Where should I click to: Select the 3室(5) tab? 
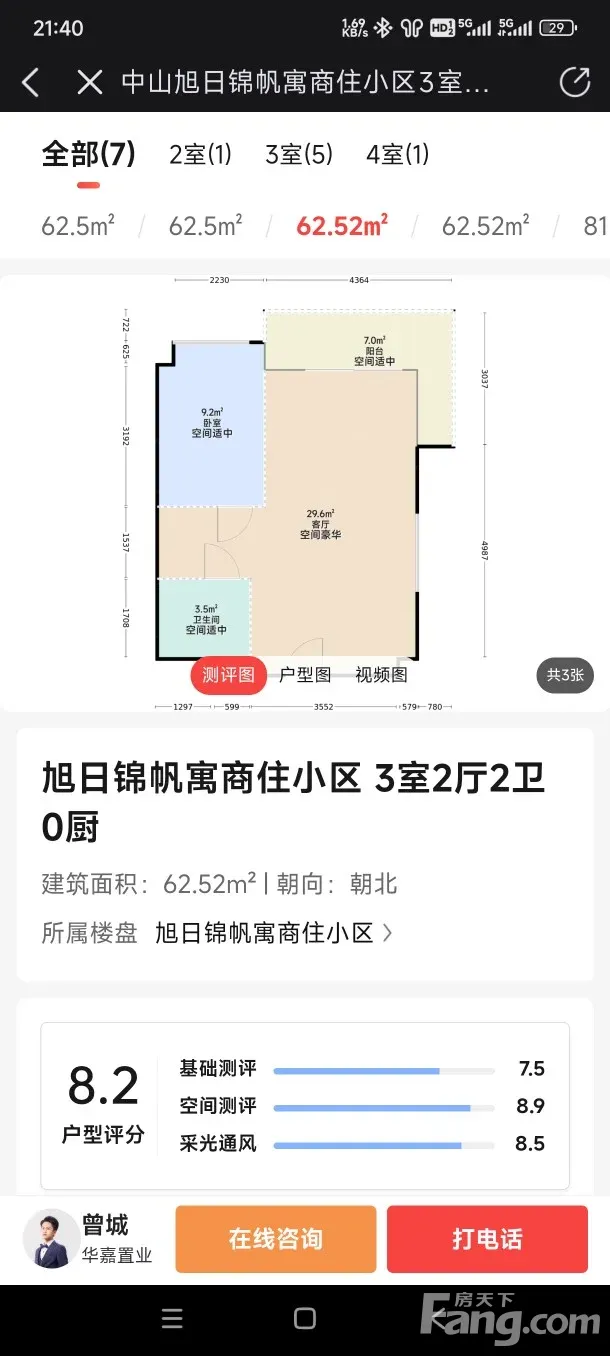point(299,155)
